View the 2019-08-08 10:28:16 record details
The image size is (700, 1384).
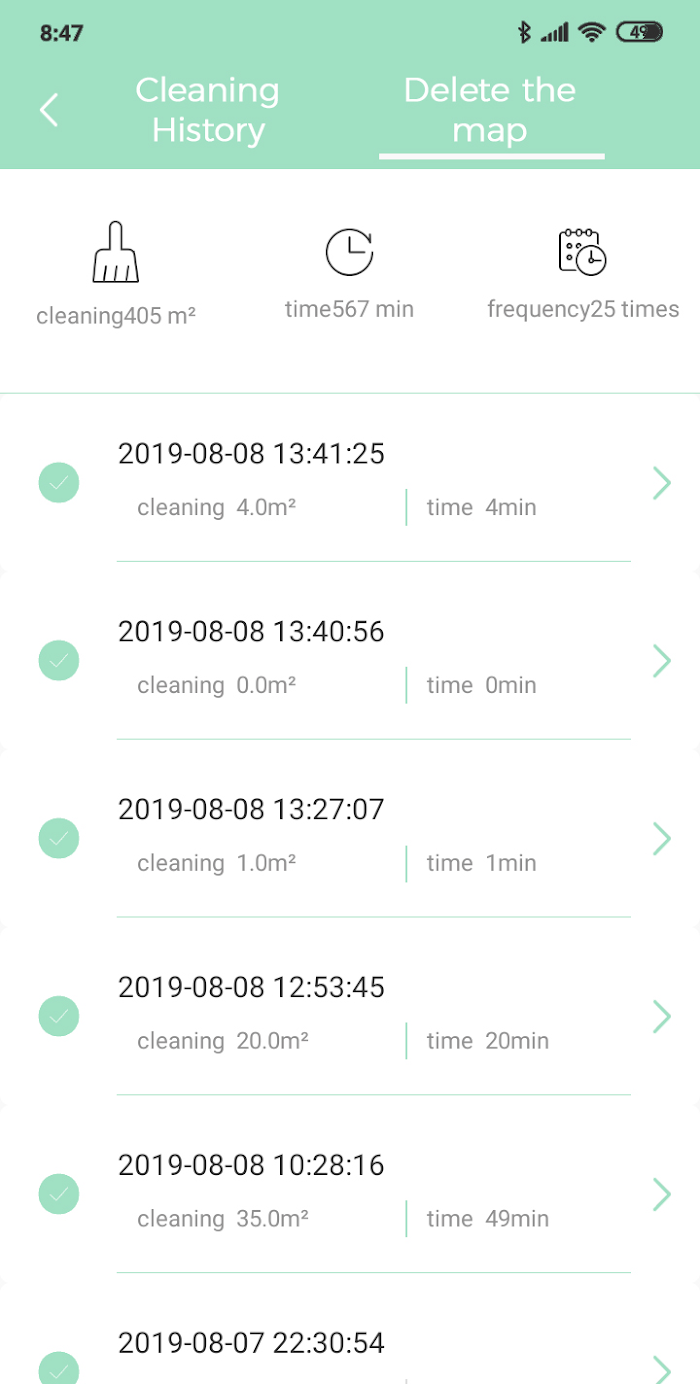tap(350, 1194)
